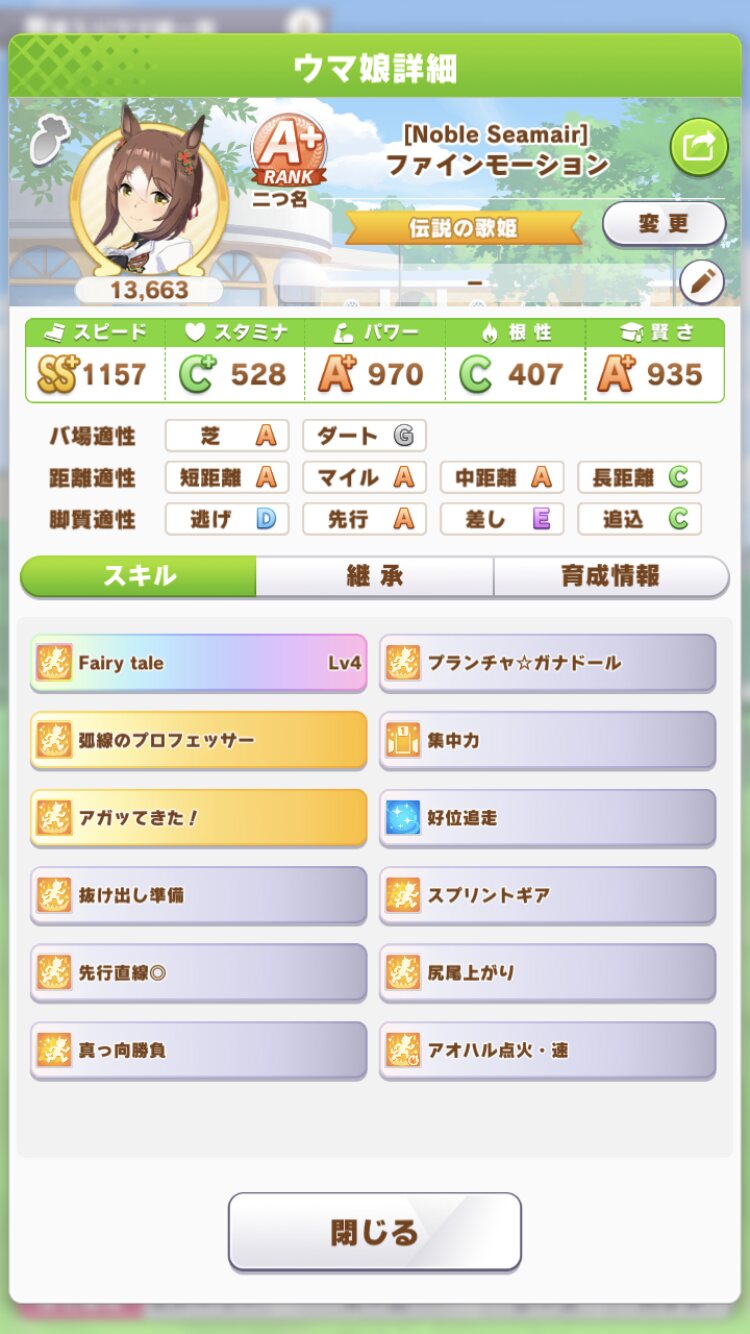Open the スプリントギア skill
The height and width of the screenshot is (1334, 750).
coord(547,895)
